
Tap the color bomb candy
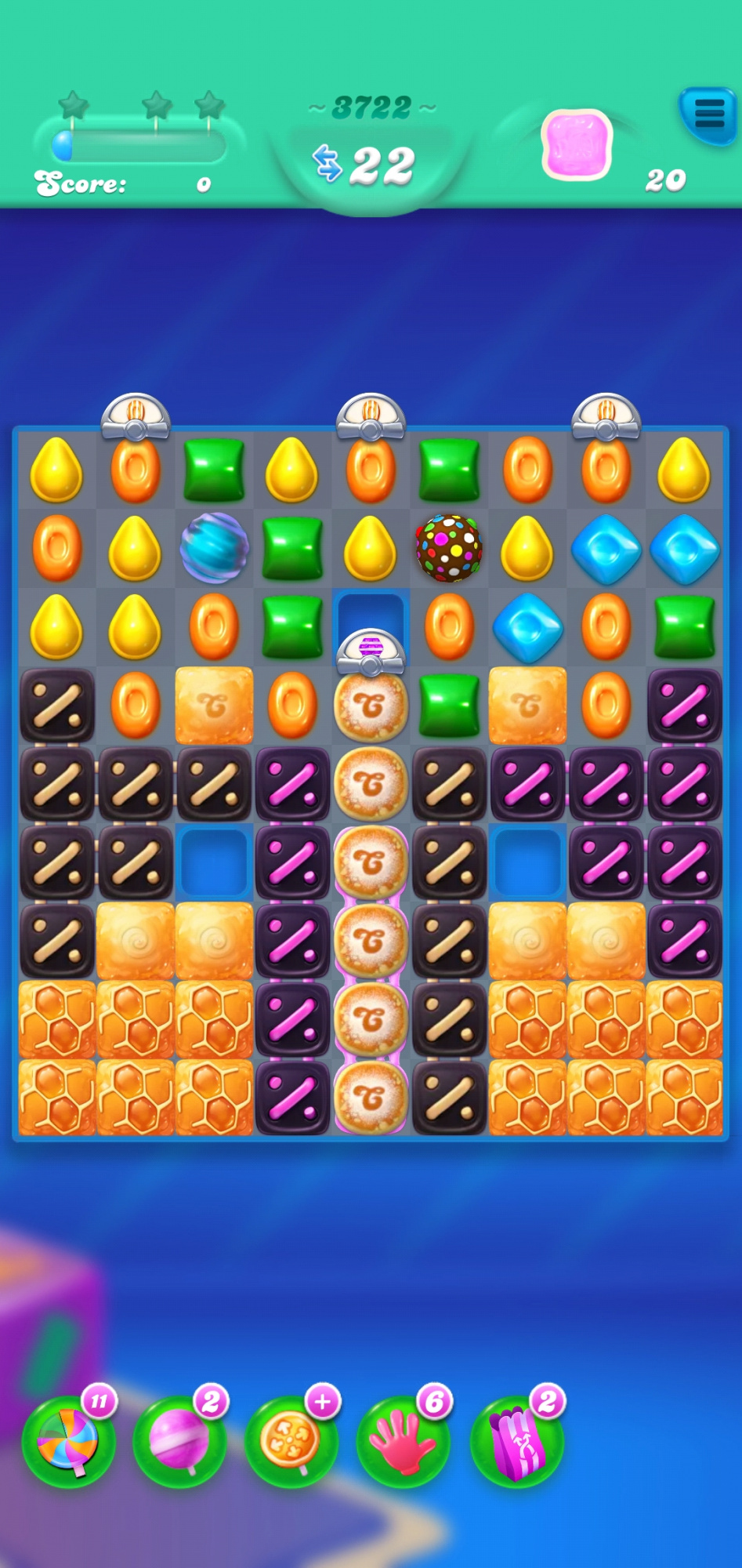tap(449, 547)
